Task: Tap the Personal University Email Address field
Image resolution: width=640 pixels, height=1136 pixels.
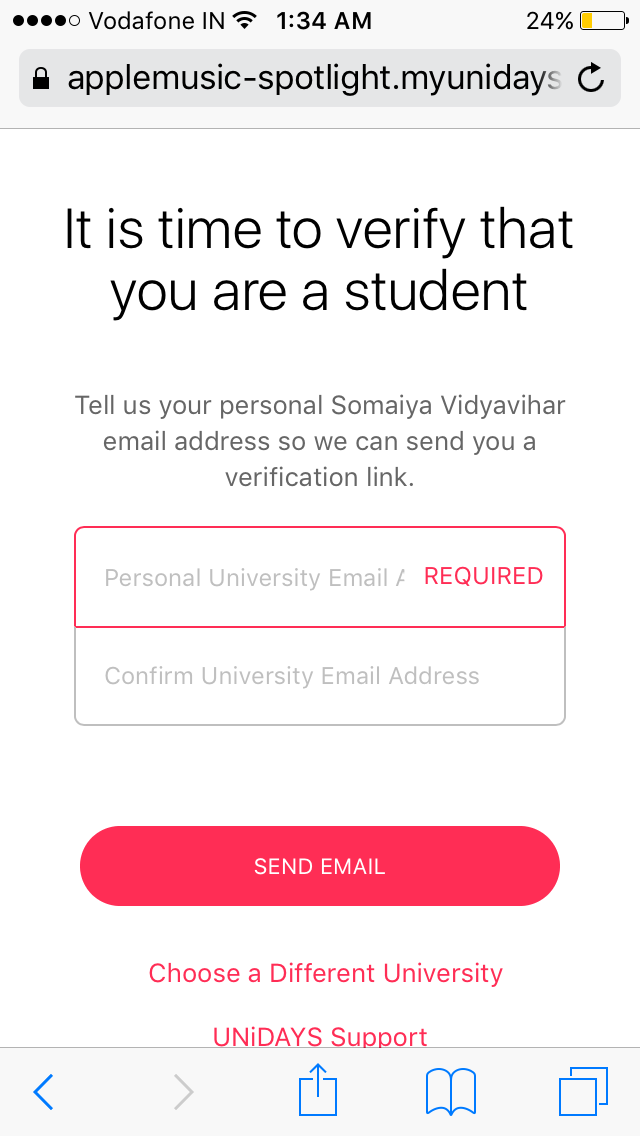Action: [255, 577]
